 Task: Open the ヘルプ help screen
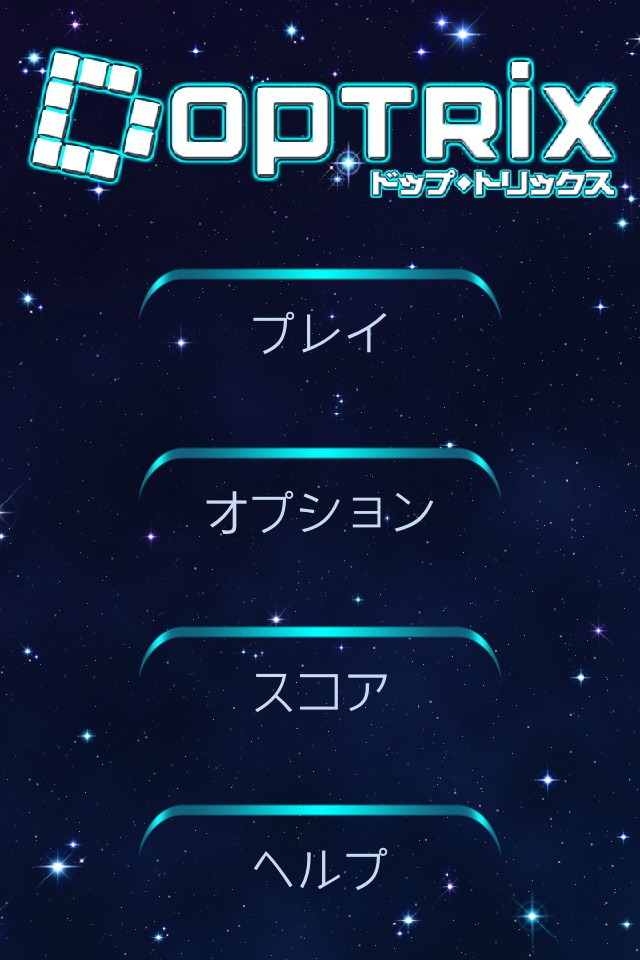click(320, 866)
